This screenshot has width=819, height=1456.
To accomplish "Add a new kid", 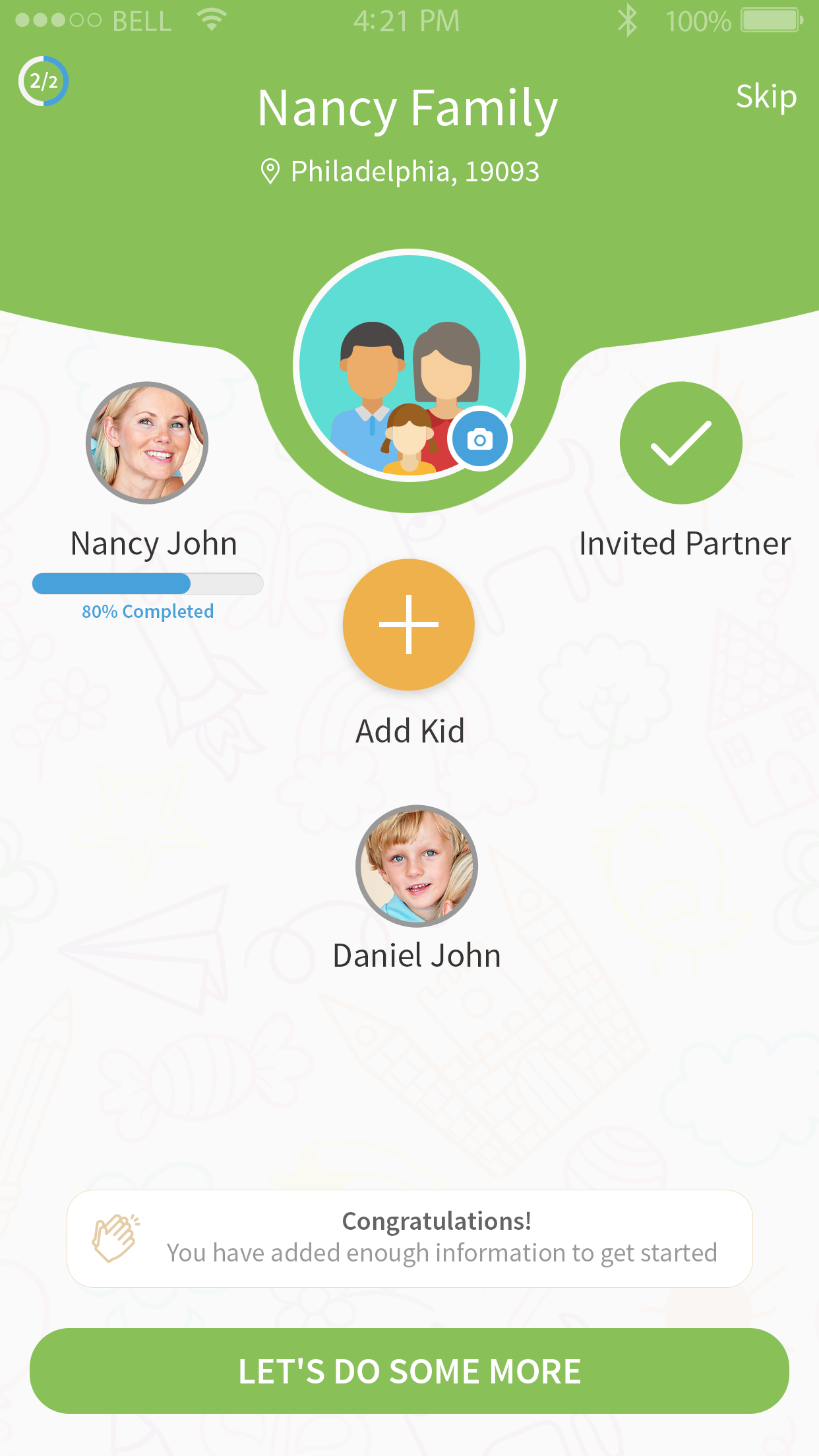I will pyautogui.click(x=409, y=624).
